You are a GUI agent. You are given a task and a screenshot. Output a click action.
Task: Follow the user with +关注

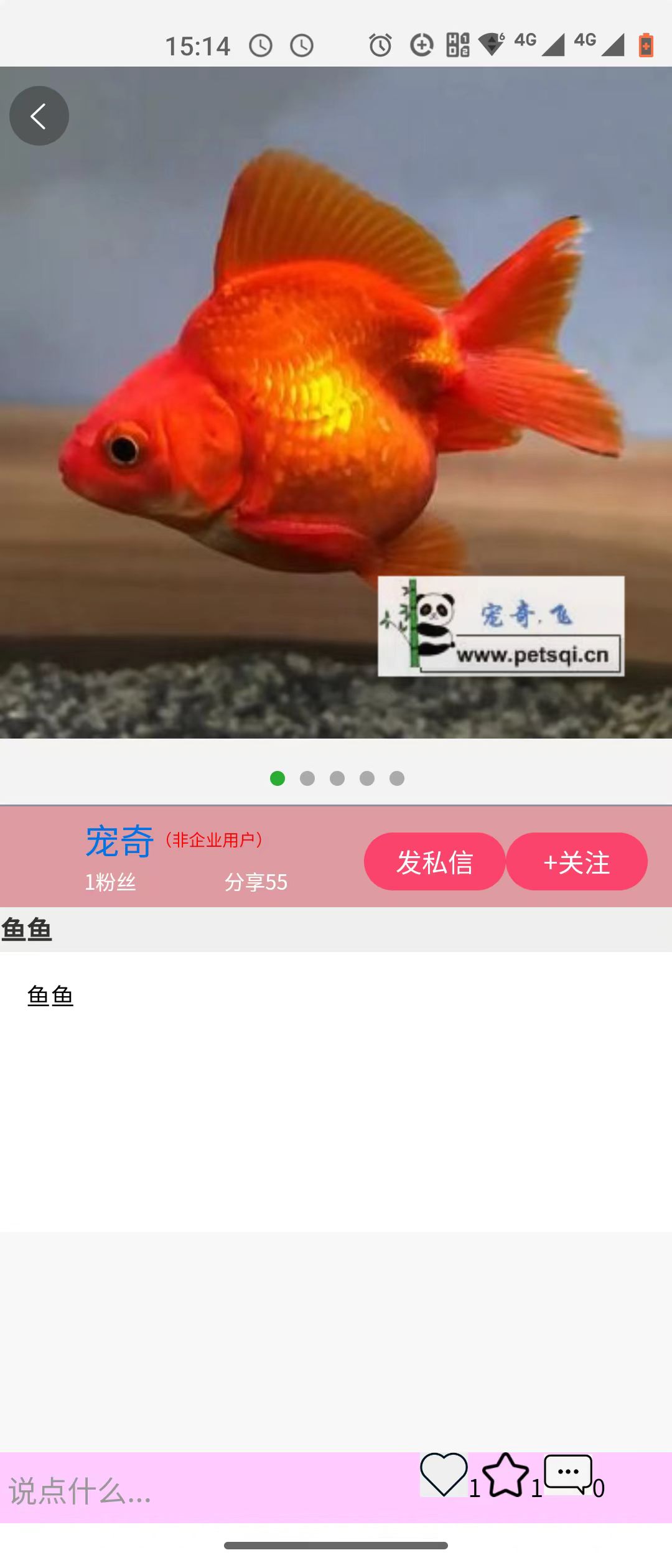(x=576, y=861)
